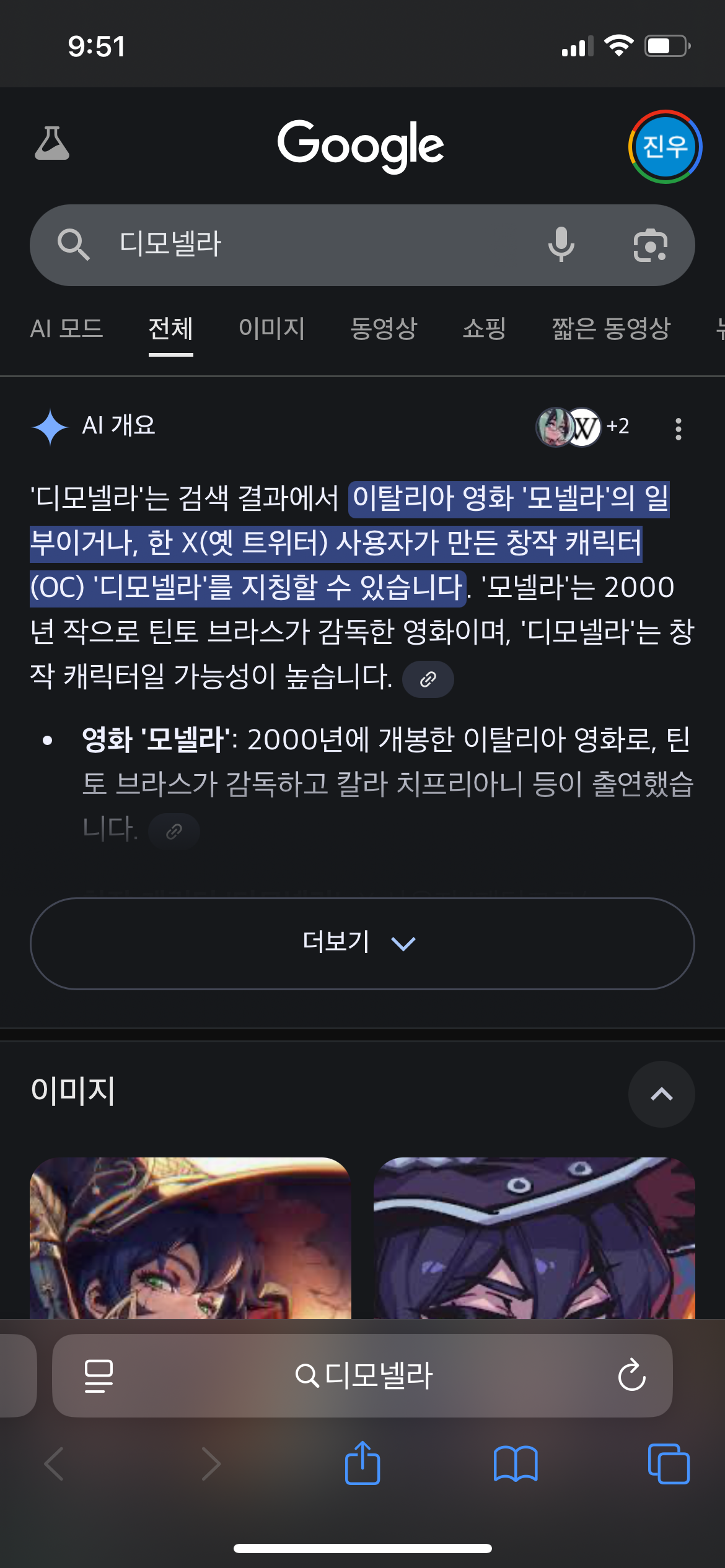Open the 진우 account profile avatar
Image resolution: width=725 pixels, height=1568 pixels.
click(665, 147)
